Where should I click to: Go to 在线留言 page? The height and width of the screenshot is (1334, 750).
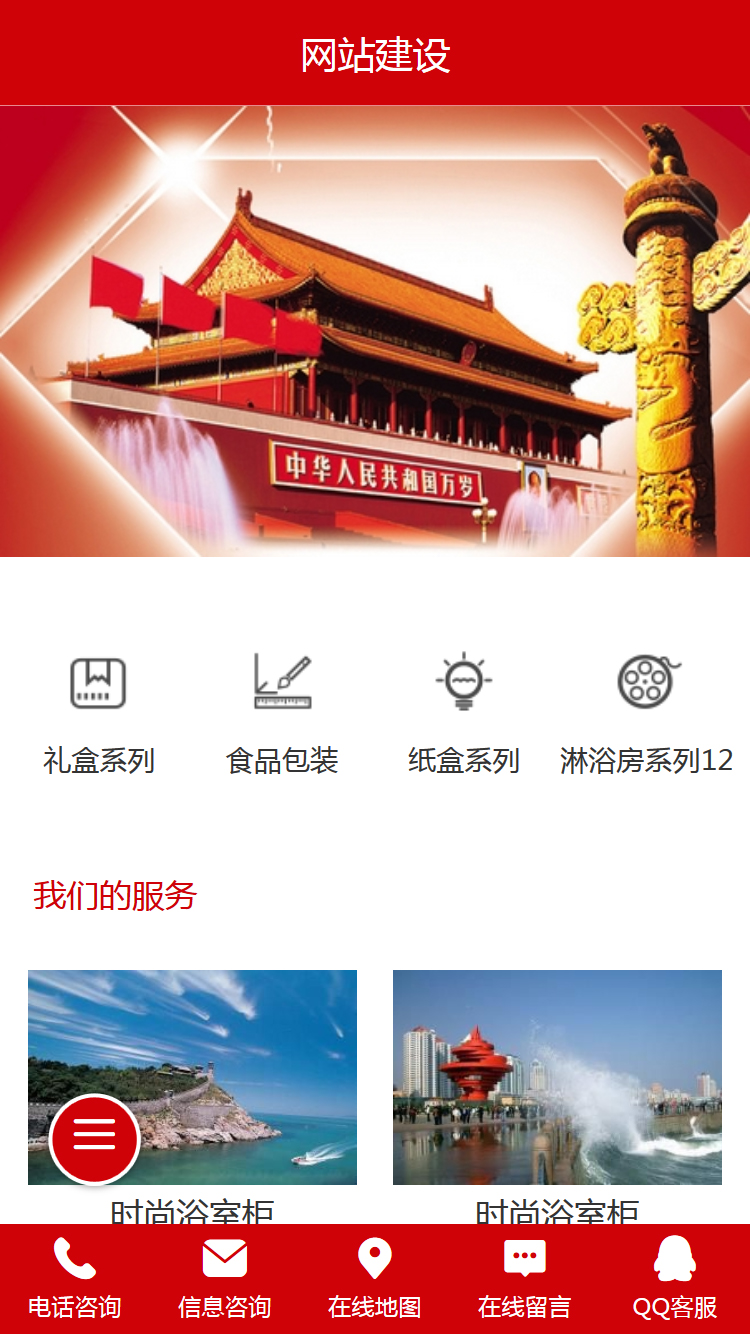click(x=525, y=1278)
